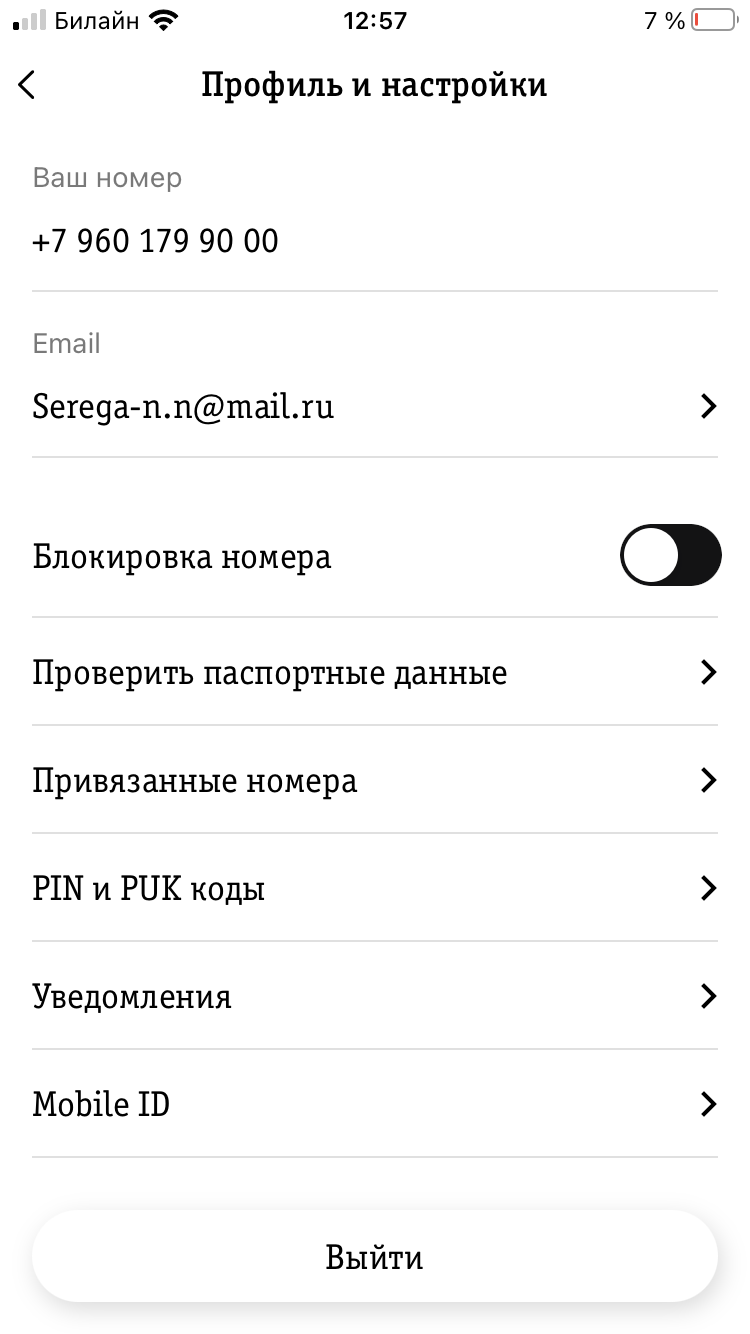Open the Email row Serega-n.n@mail.ru
This screenshot has height=1334, width=750.
[x=375, y=385]
